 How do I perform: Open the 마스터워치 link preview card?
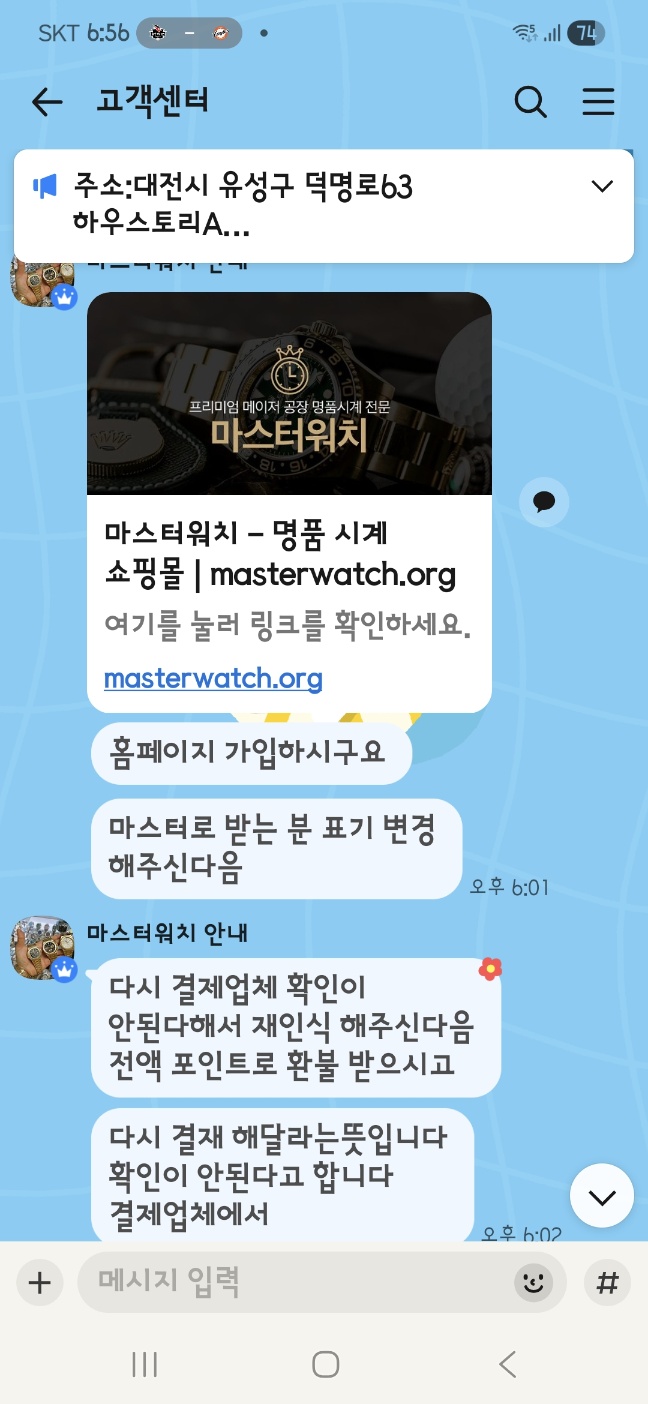click(289, 502)
